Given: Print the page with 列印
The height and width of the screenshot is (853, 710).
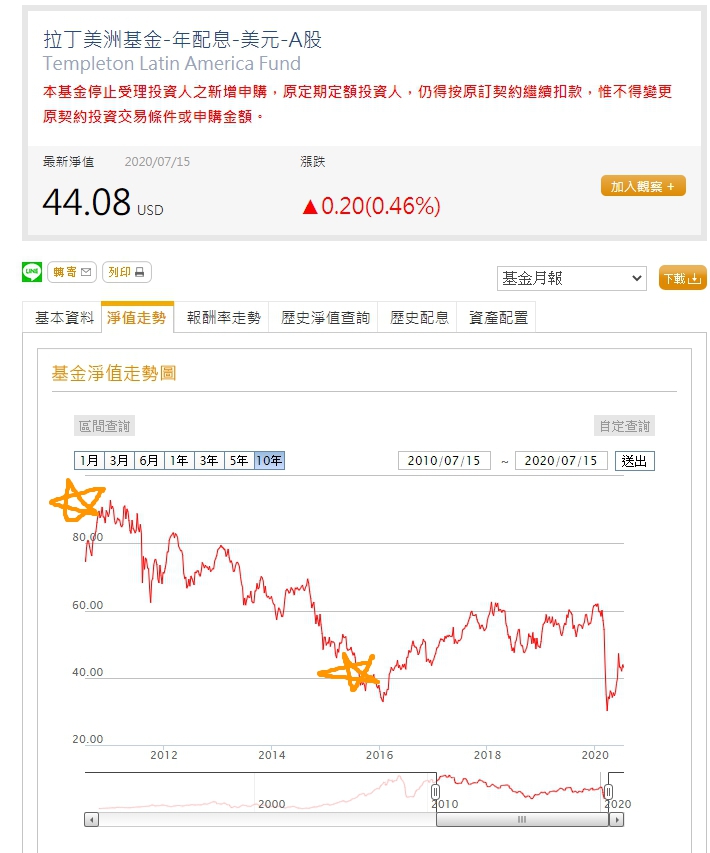Looking at the screenshot, I should click(127, 271).
